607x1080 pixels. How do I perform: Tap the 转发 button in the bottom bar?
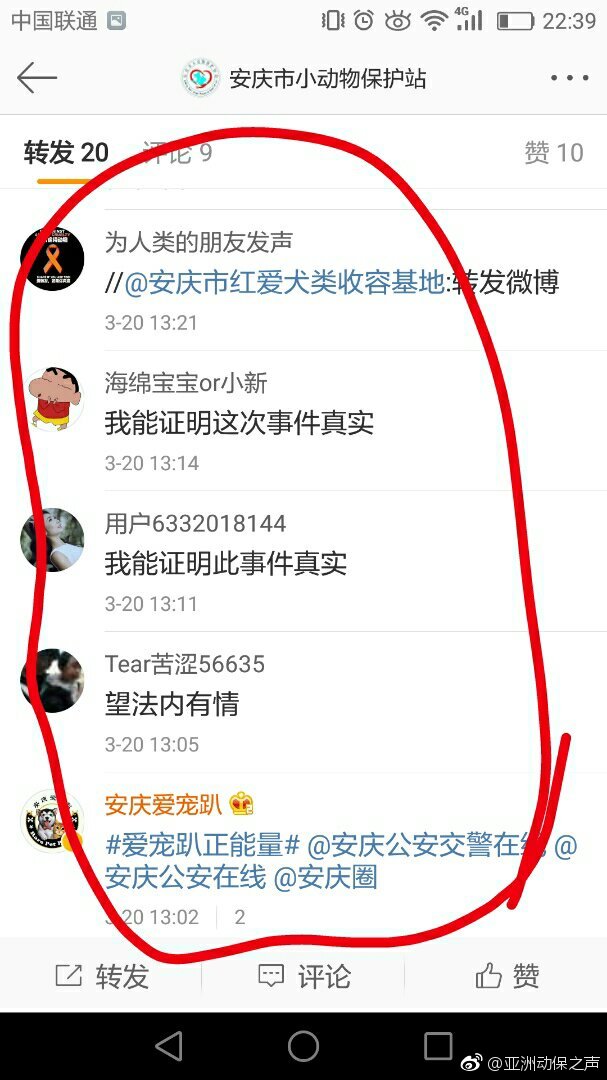[x=101, y=976]
